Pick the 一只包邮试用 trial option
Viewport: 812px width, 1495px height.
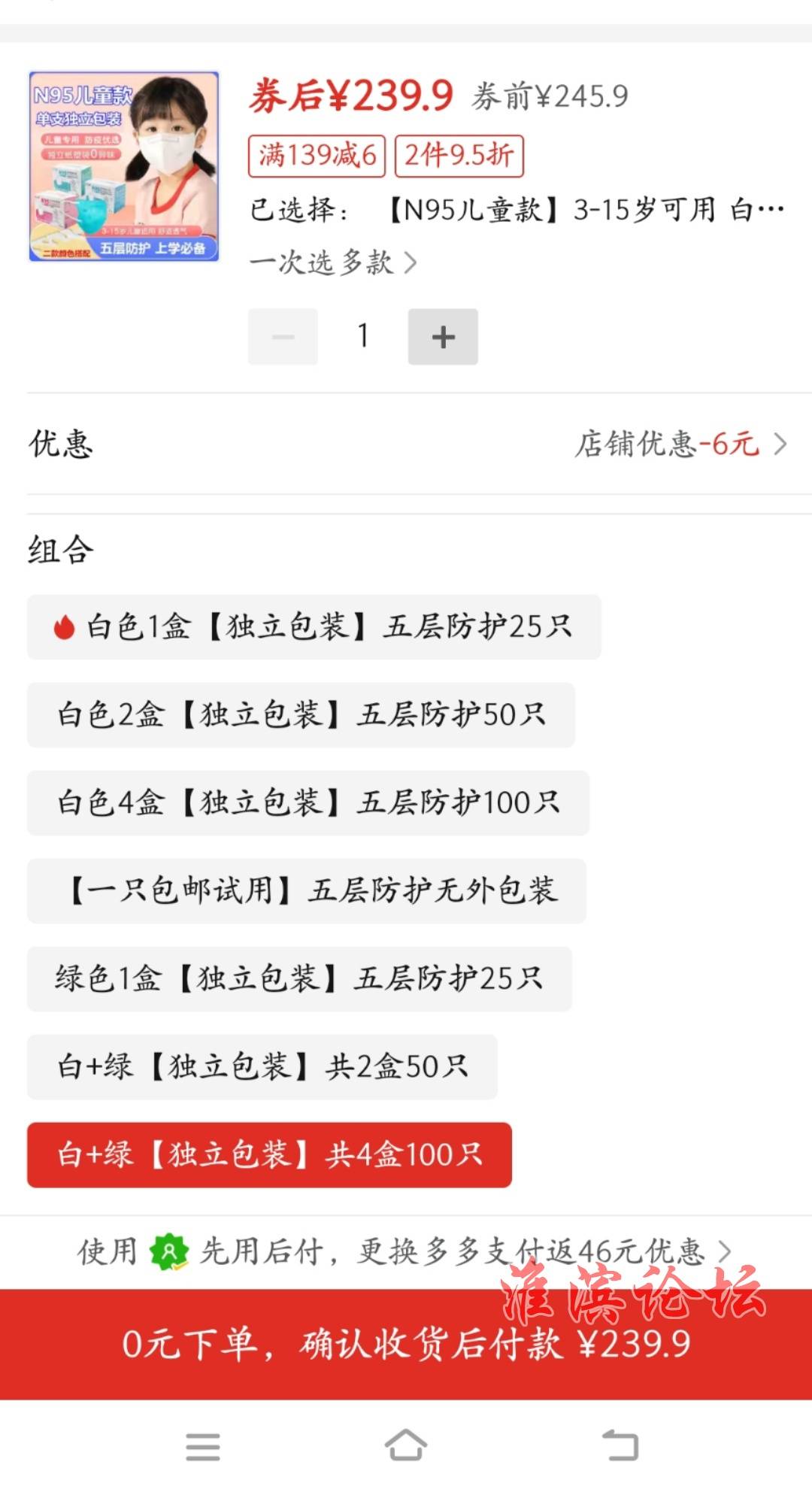coord(307,891)
